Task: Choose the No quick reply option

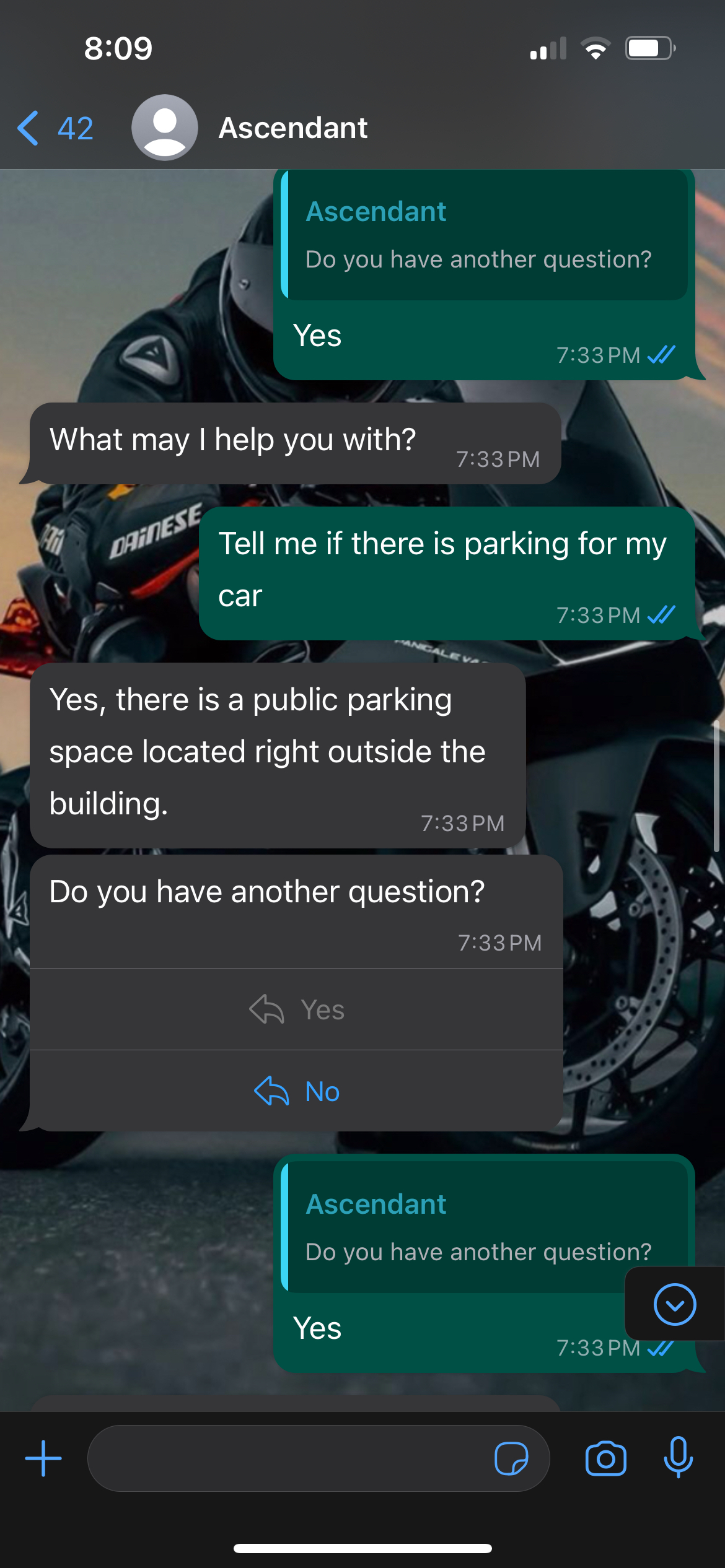Action: point(297,1091)
